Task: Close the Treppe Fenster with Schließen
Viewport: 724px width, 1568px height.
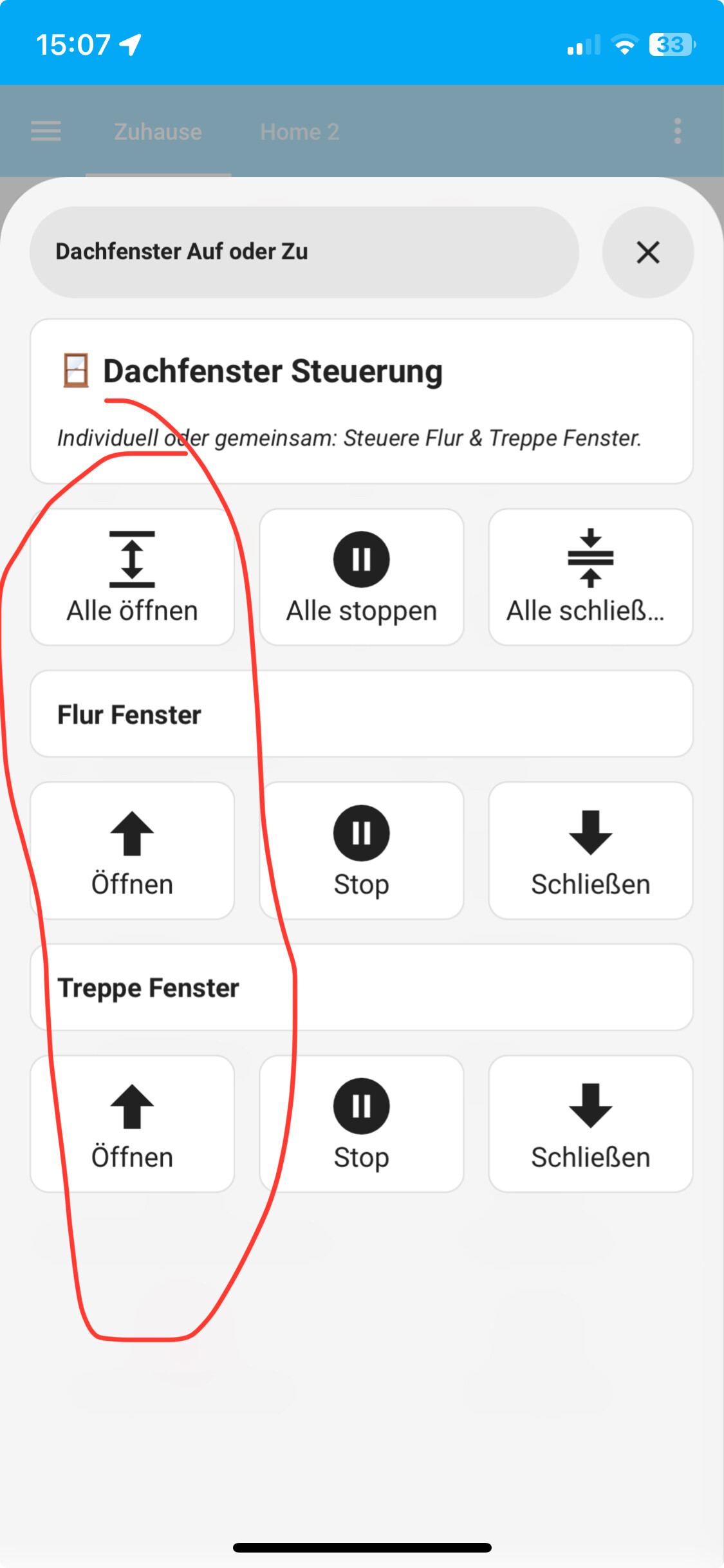Action: click(590, 1123)
